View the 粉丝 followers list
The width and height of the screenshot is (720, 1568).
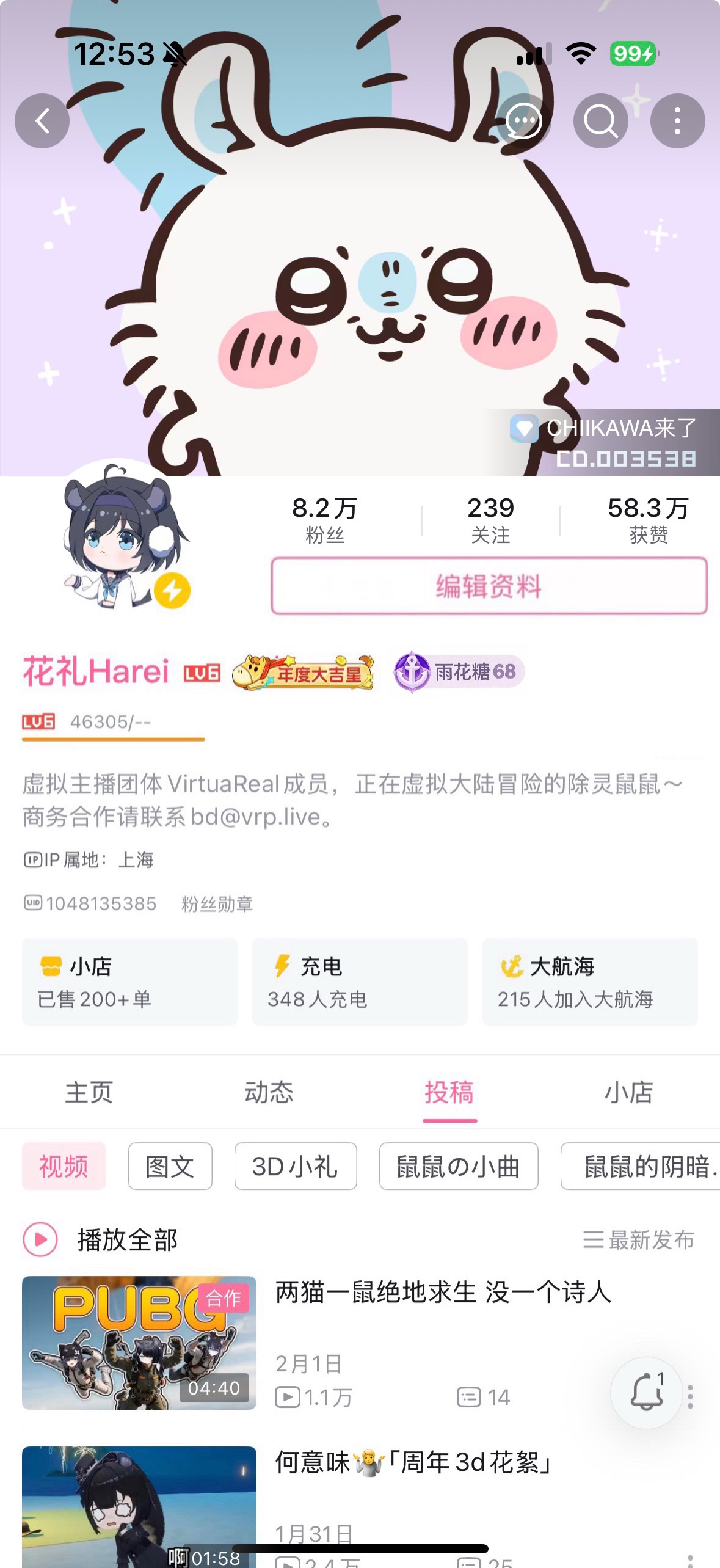[324, 520]
